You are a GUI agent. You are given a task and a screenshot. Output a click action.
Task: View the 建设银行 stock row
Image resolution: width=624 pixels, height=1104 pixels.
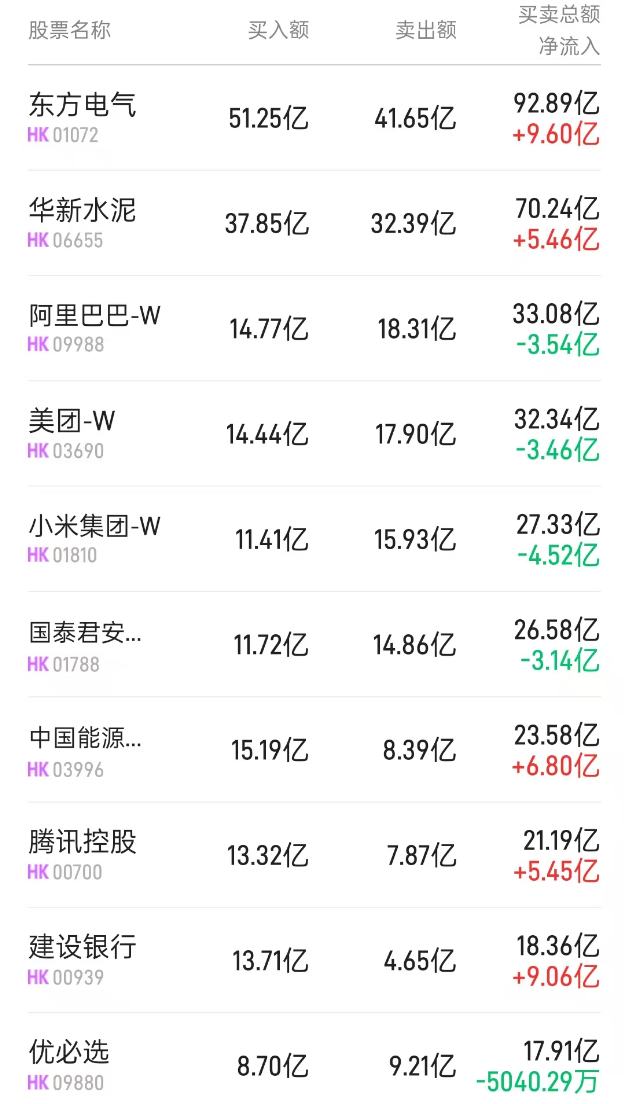tap(314, 960)
